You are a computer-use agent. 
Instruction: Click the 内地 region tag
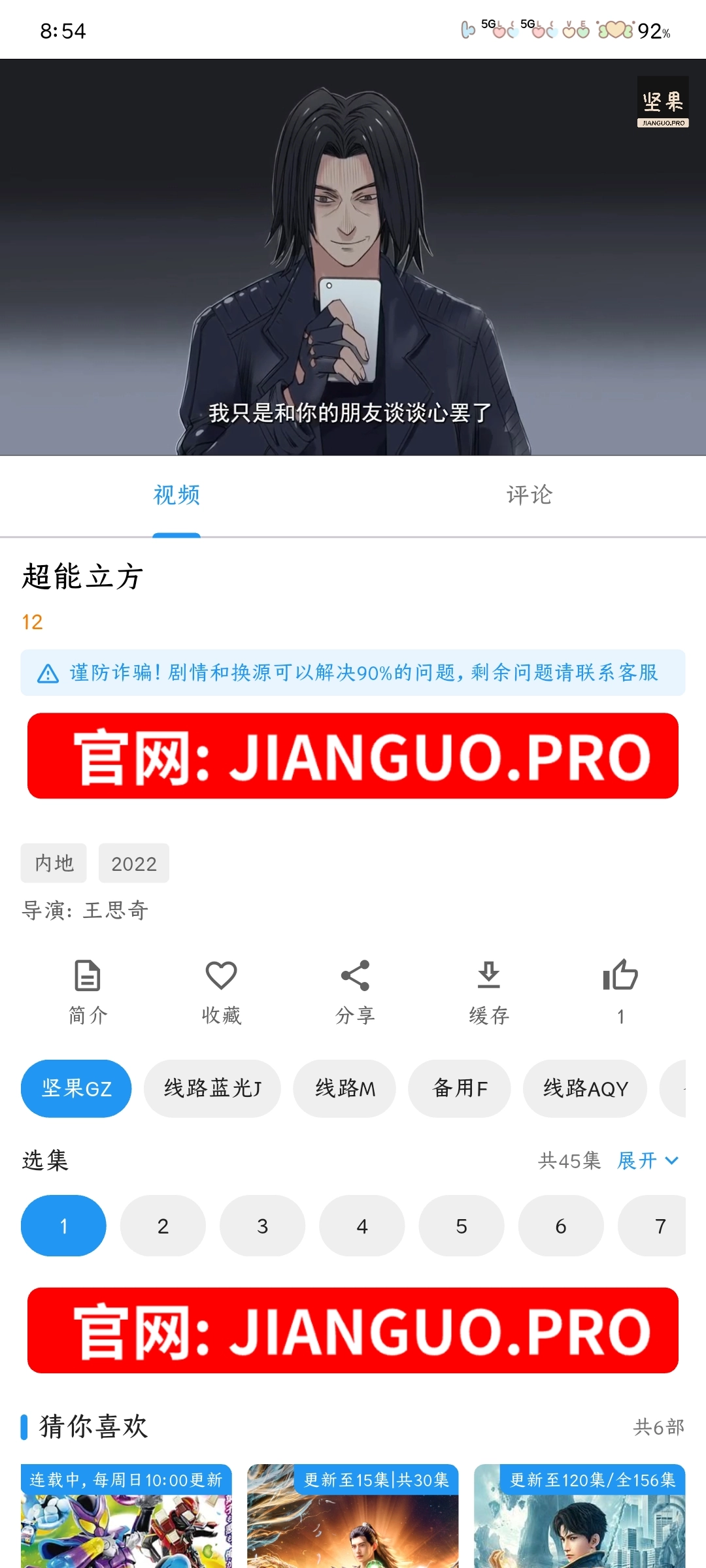point(54,863)
